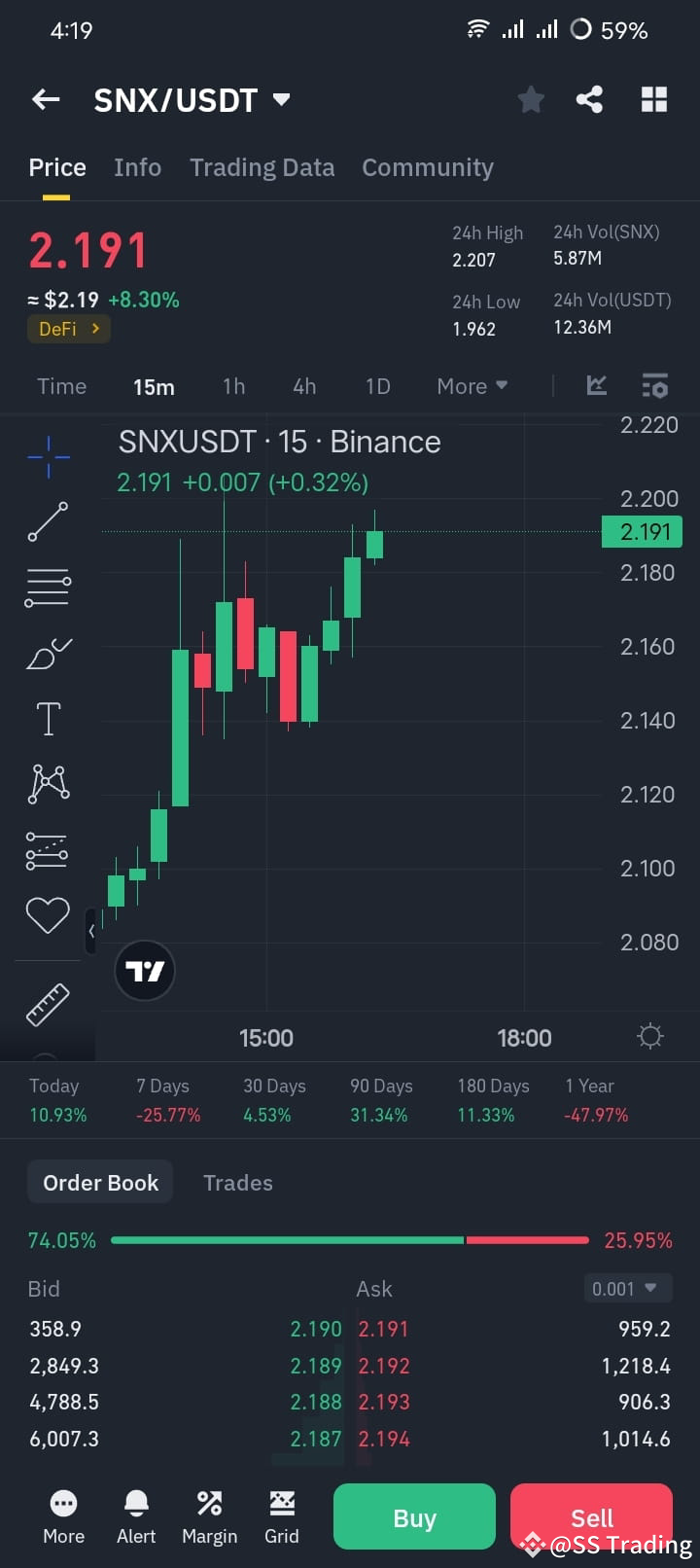
Task: Open Margin trading
Action: pyautogui.click(x=209, y=1515)
